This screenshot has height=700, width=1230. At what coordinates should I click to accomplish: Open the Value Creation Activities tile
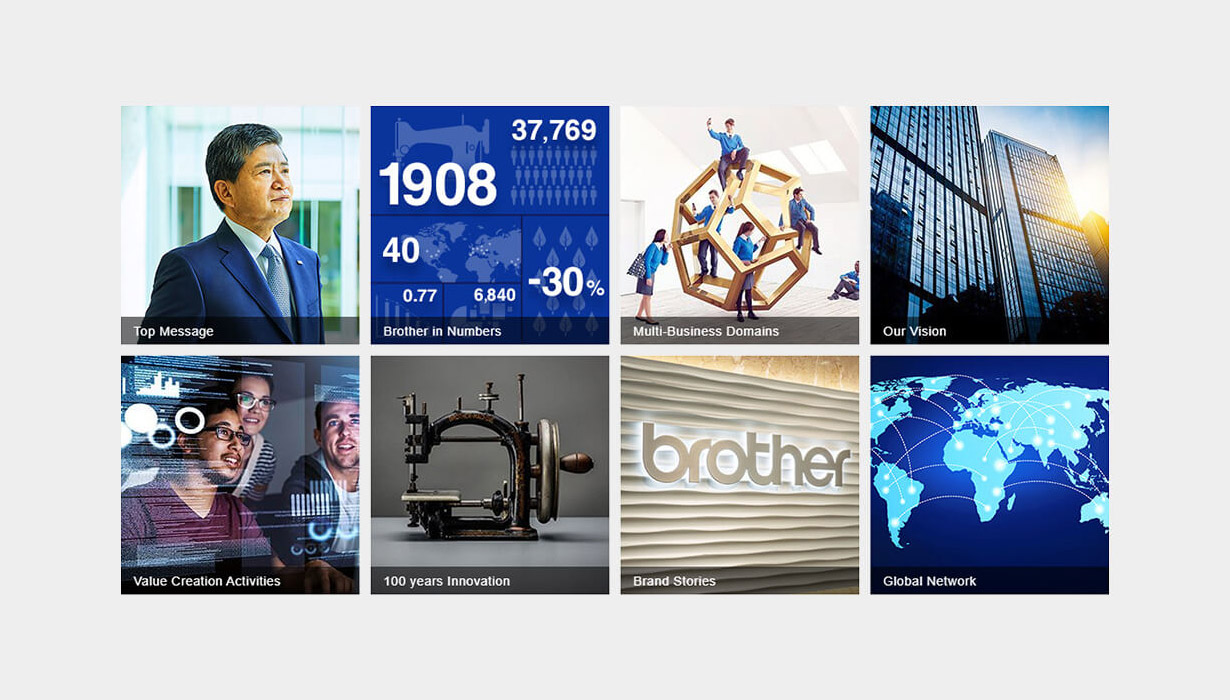pyautogui.click(x=240, y=475)
